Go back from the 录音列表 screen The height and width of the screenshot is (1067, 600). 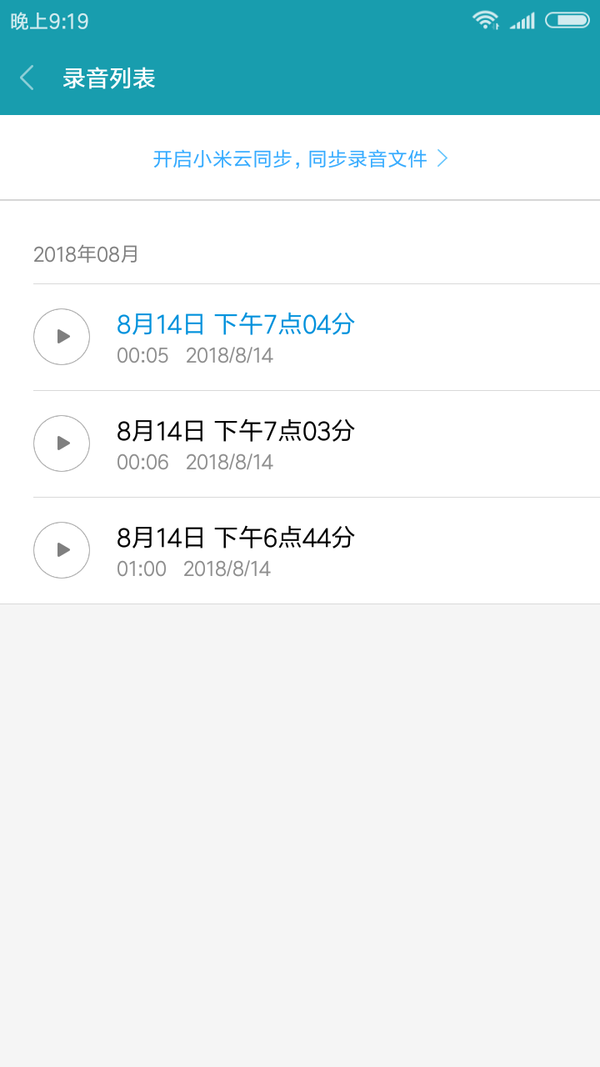[x=27, y=78]
